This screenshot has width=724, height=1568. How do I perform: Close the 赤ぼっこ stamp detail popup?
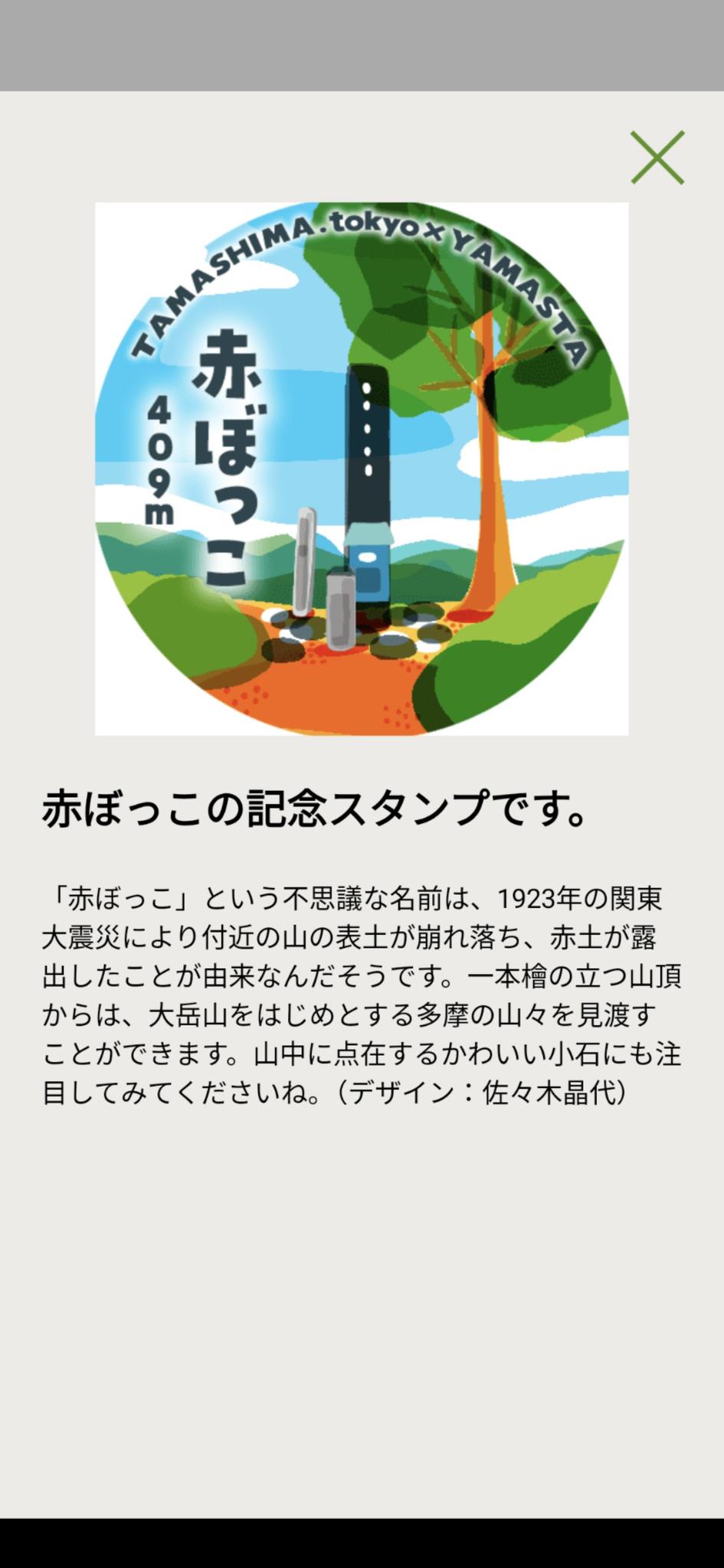(x=657, y=158)
